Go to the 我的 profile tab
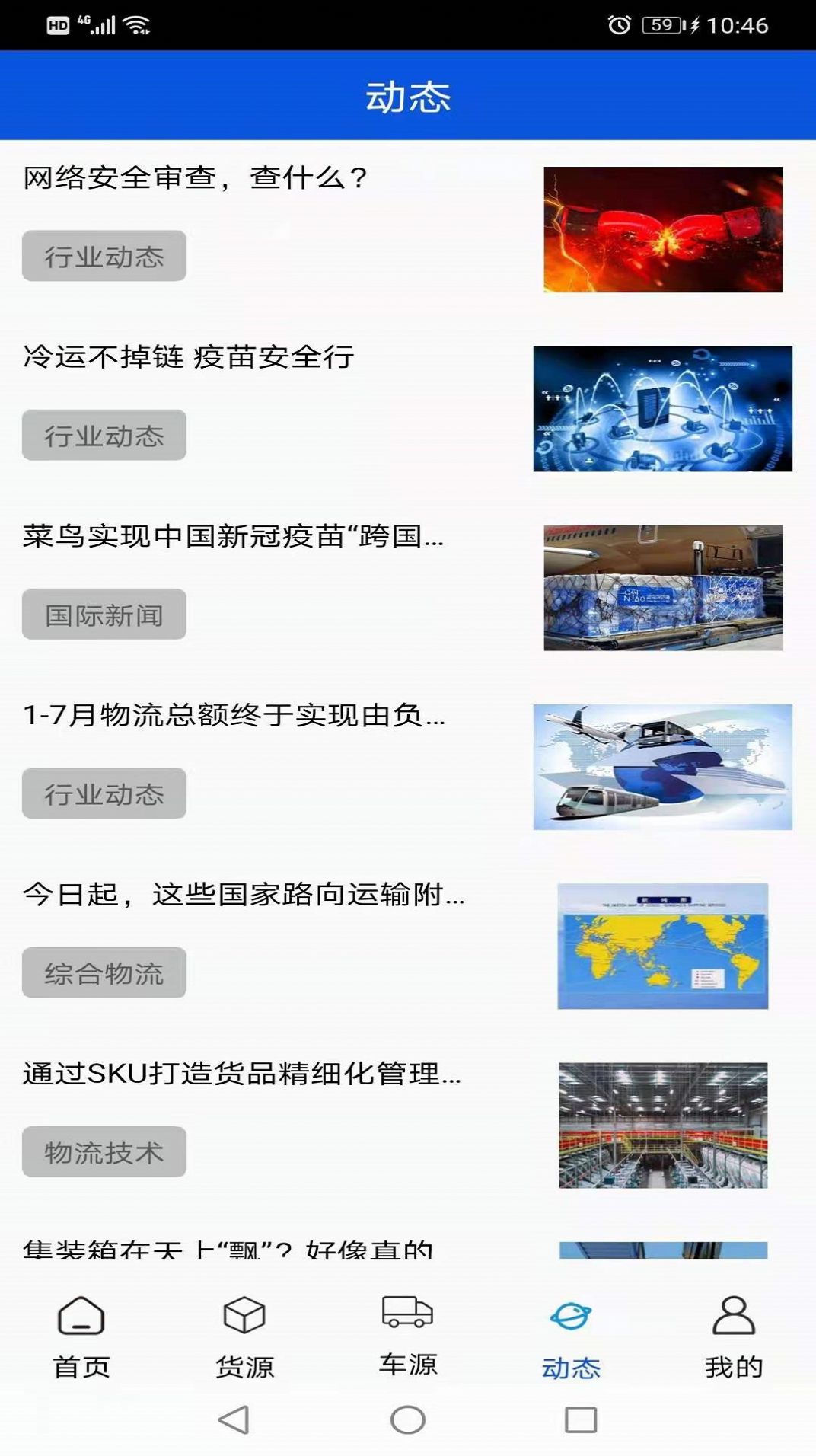The image size is (816, 1456). (734, 1338)
